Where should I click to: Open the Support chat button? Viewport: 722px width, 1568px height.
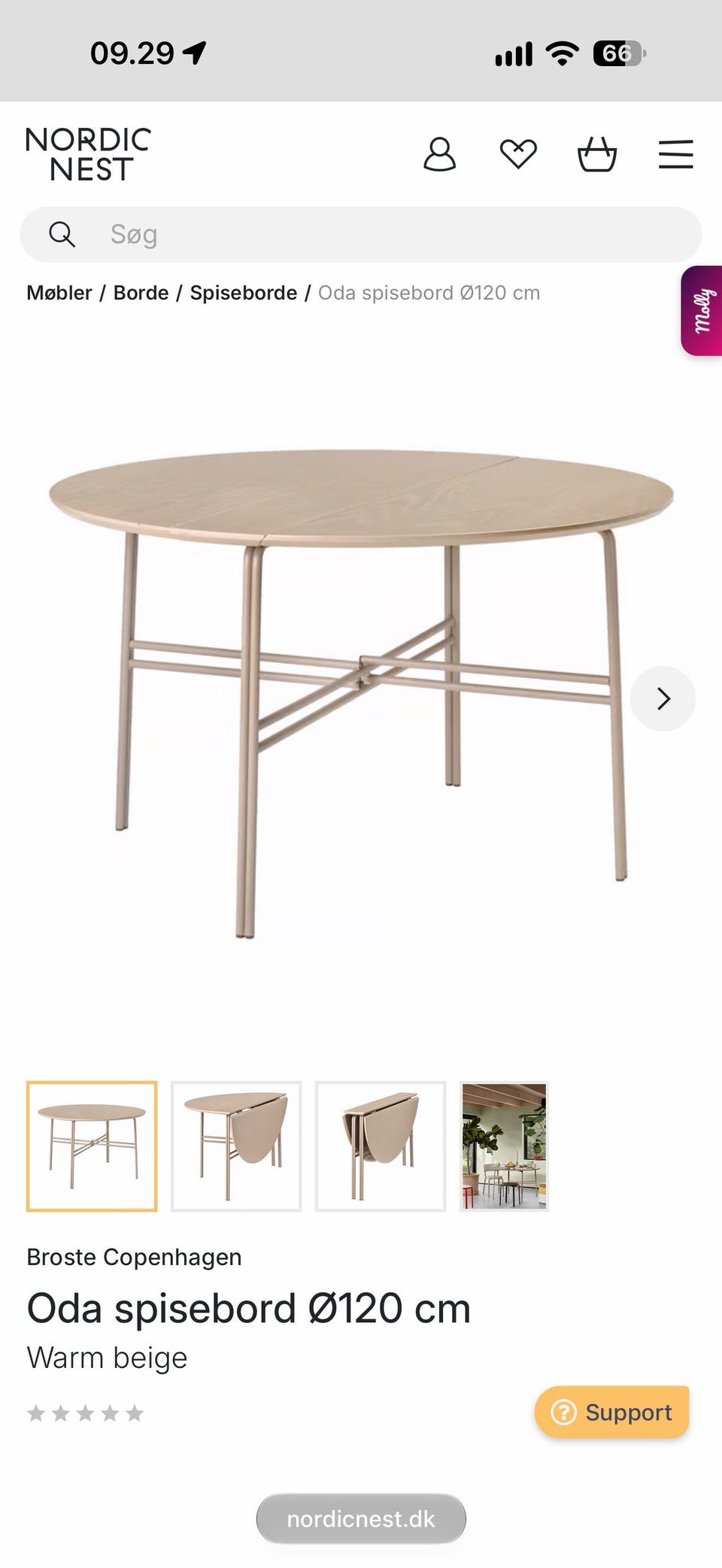click(x=612, y=1412)
